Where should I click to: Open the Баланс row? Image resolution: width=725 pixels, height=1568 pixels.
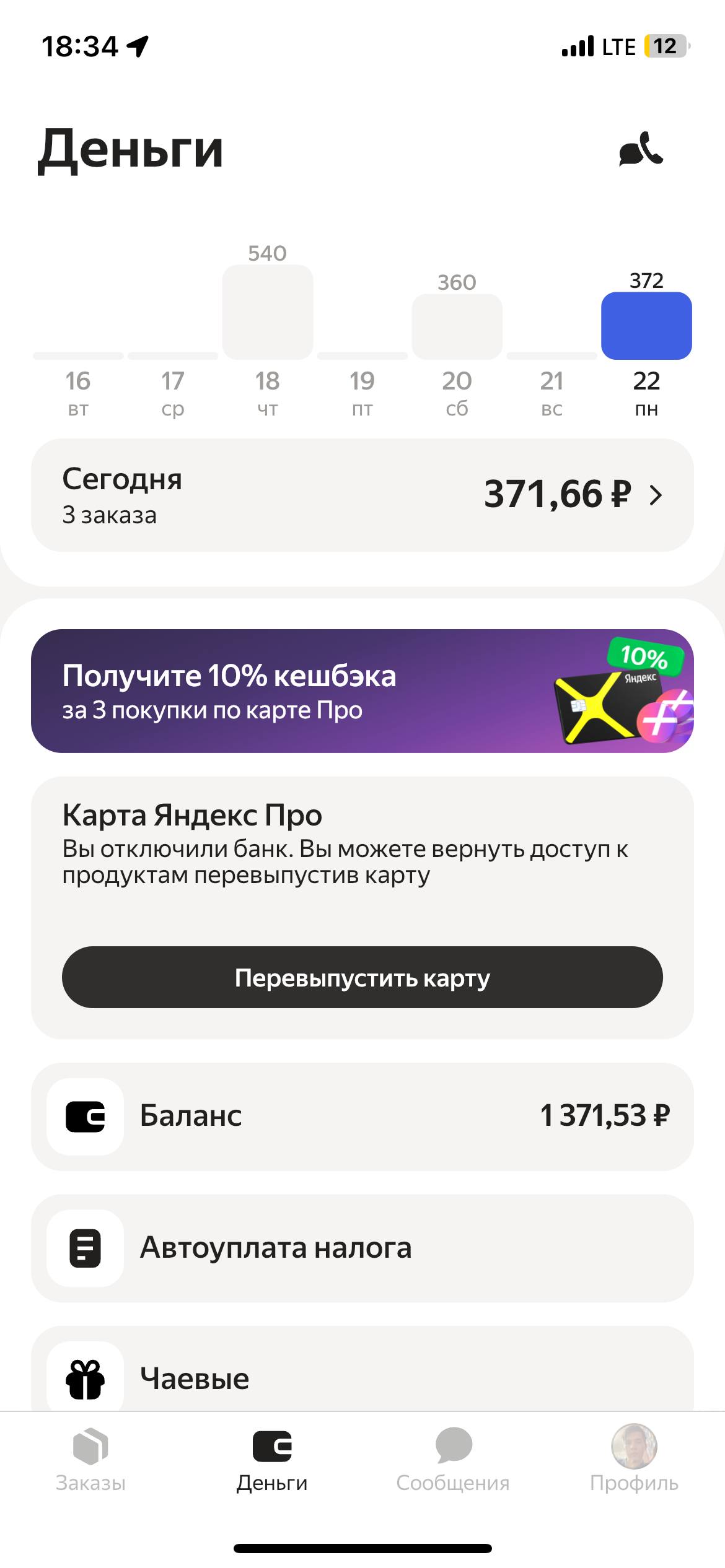click(x=362, y=1116)
